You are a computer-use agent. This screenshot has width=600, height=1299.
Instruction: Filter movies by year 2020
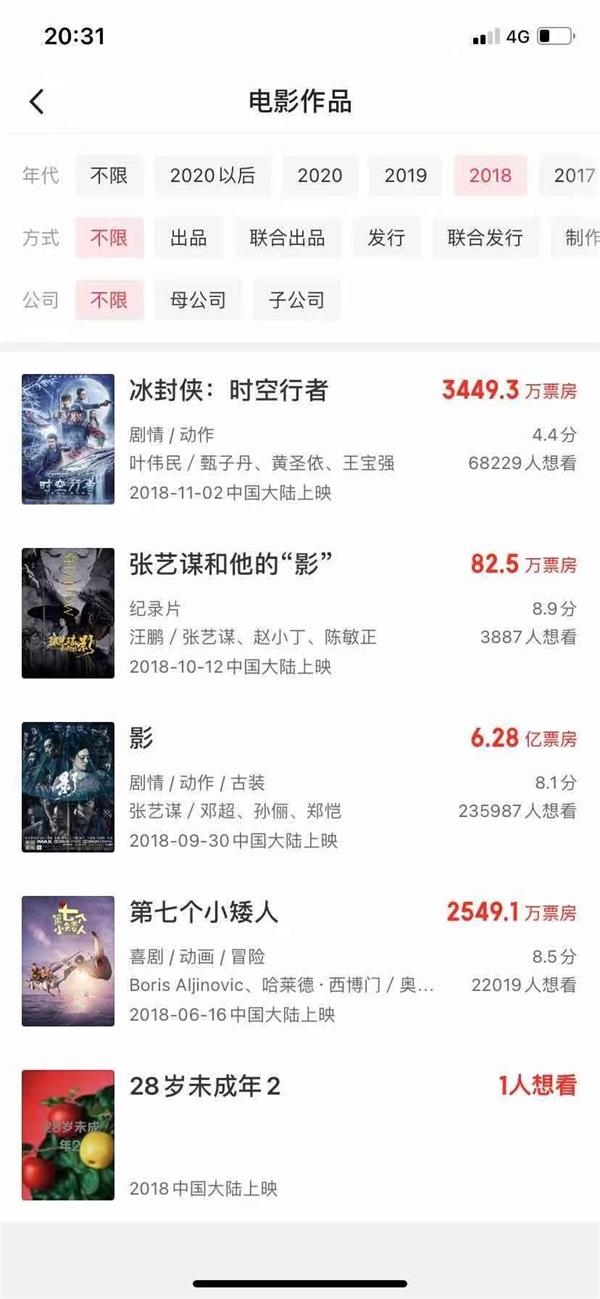click(320, 176)
